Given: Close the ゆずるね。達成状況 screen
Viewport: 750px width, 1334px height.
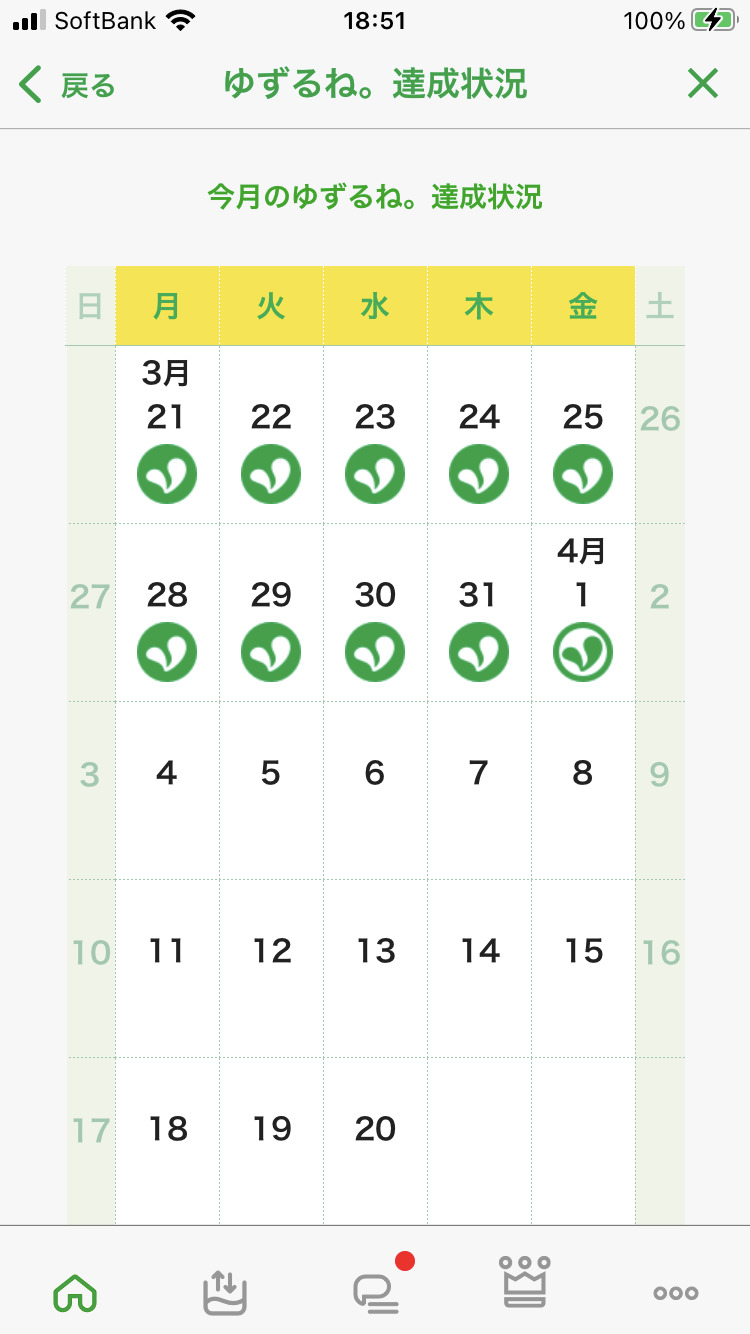Looking at the screenshot, I should coord(703,85).
